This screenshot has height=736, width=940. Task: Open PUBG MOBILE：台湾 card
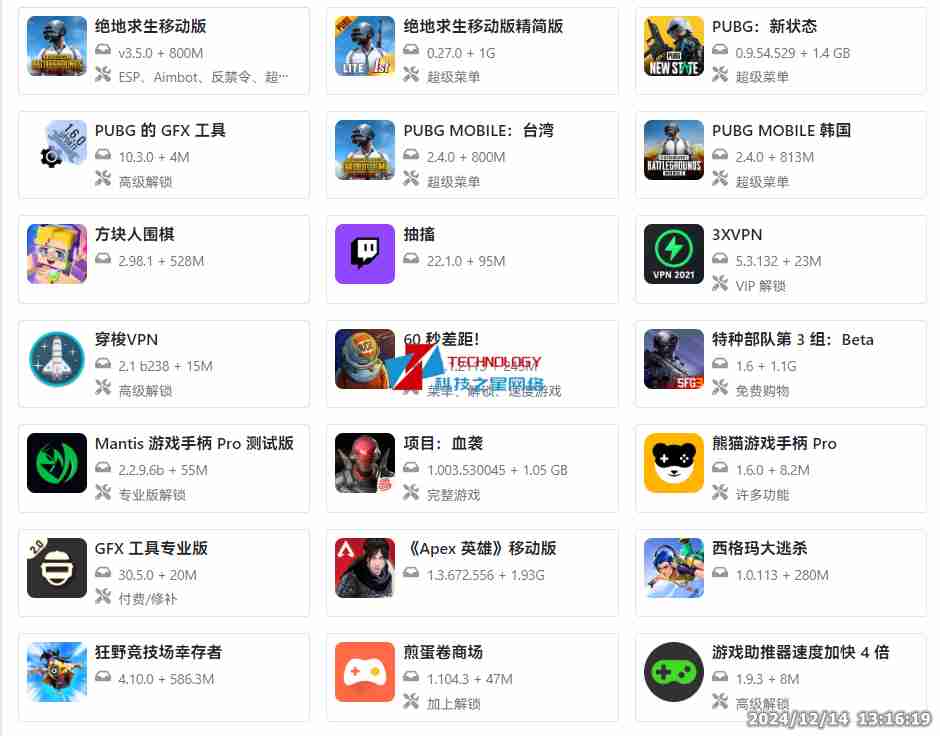pos(478,131)
